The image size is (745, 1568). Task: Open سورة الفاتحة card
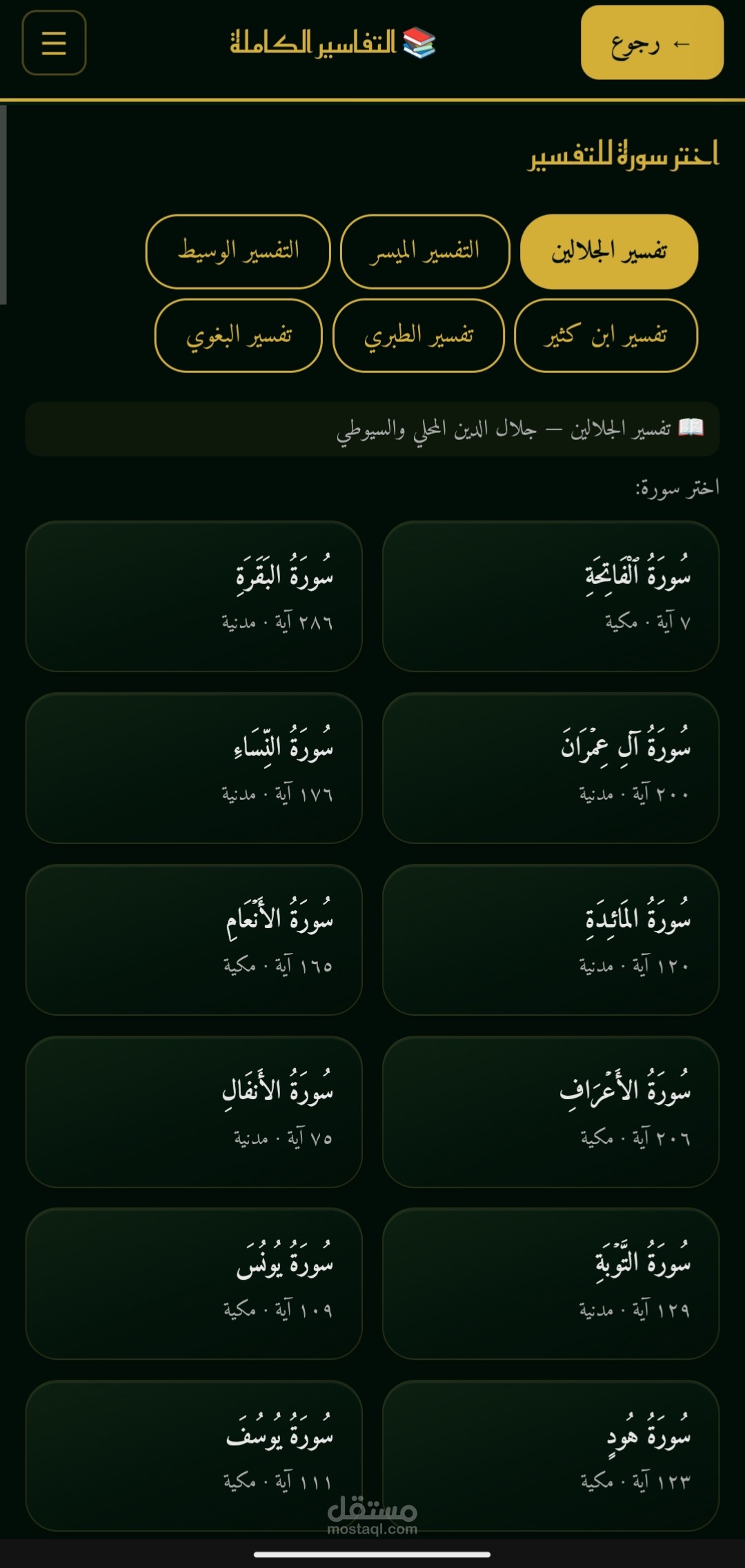(x=551, y=596)
